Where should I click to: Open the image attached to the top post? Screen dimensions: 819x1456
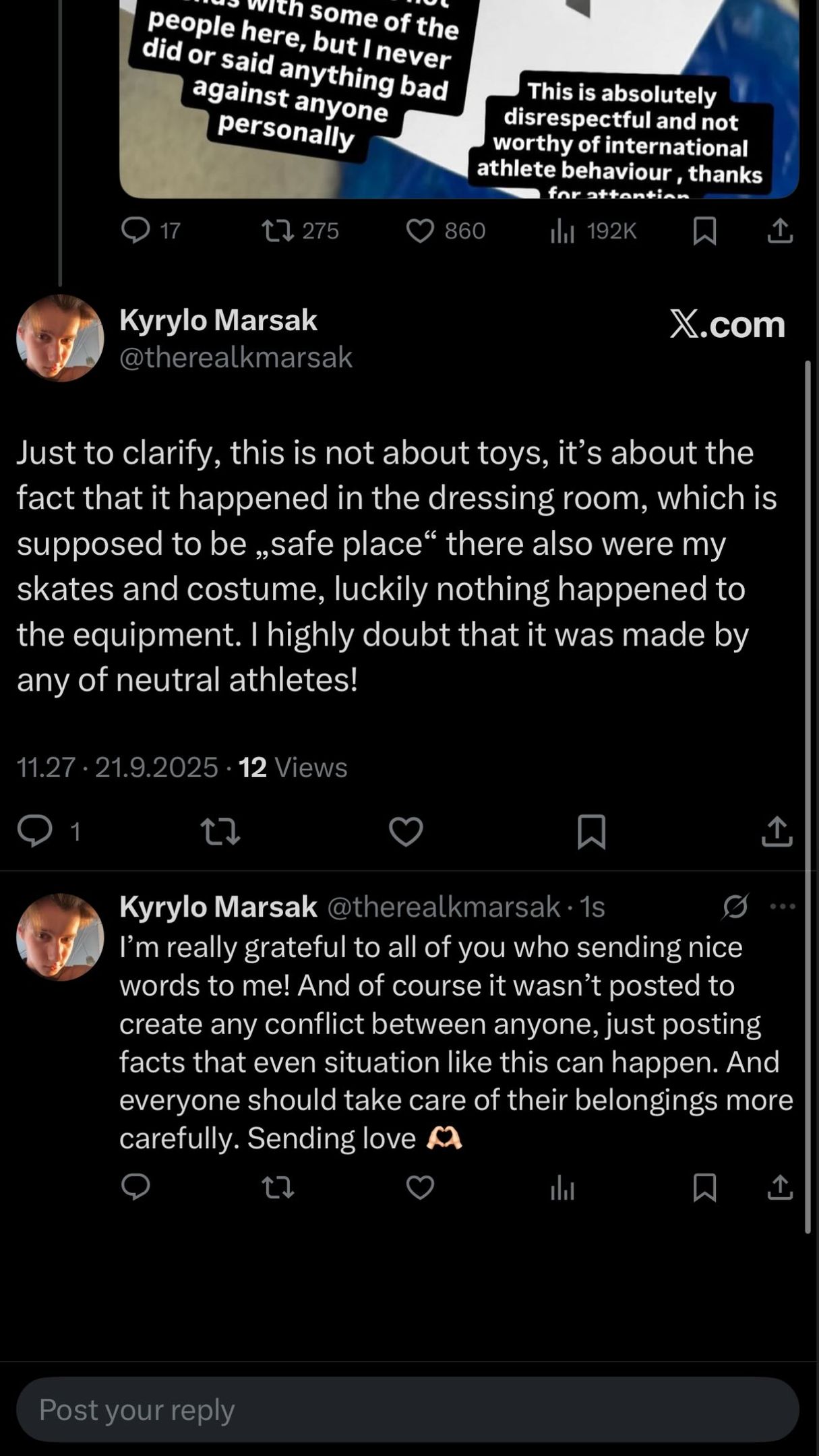pos(458,101)
